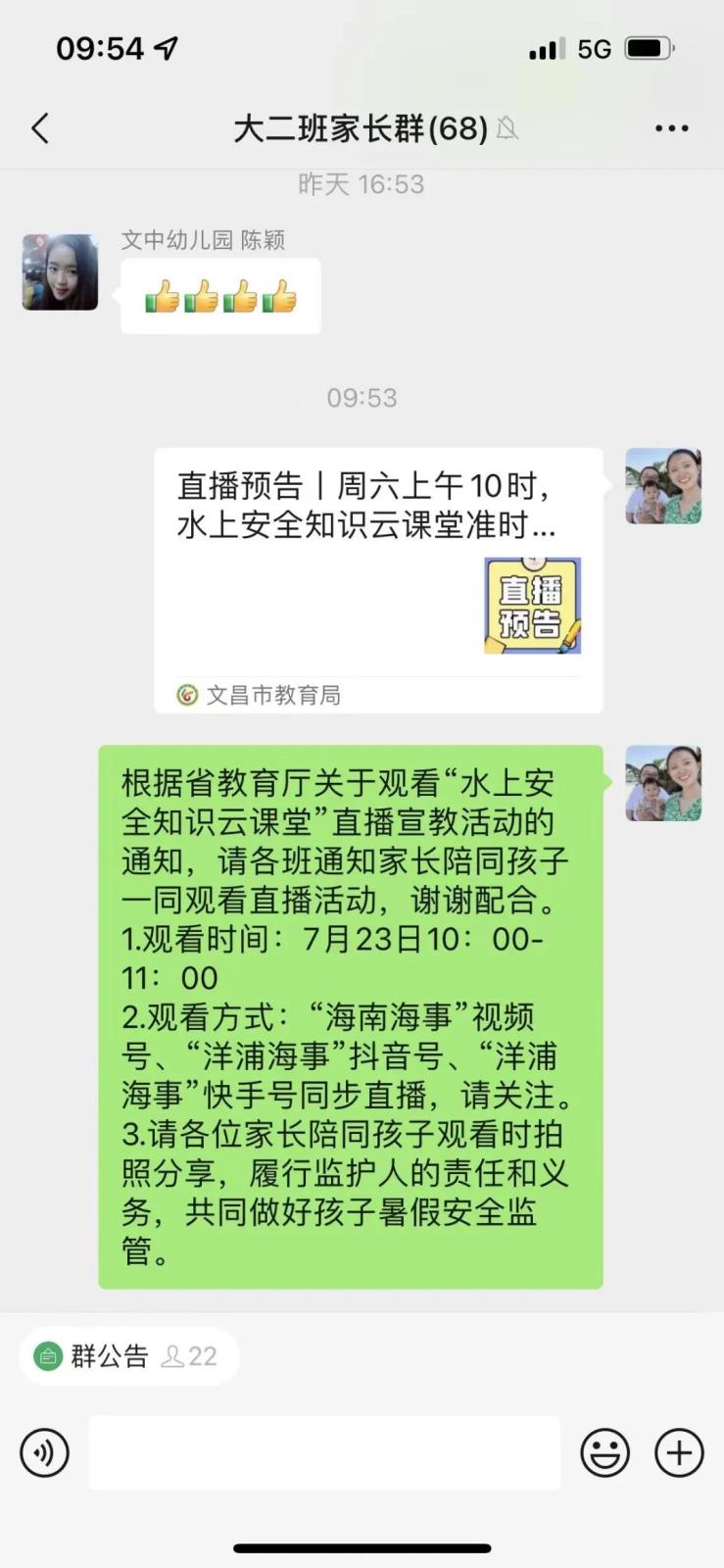The width and height of the screenshot is (724, 1568).
Task: Open 陈颖's profile avatar
Action: click(x=60, y=272)
